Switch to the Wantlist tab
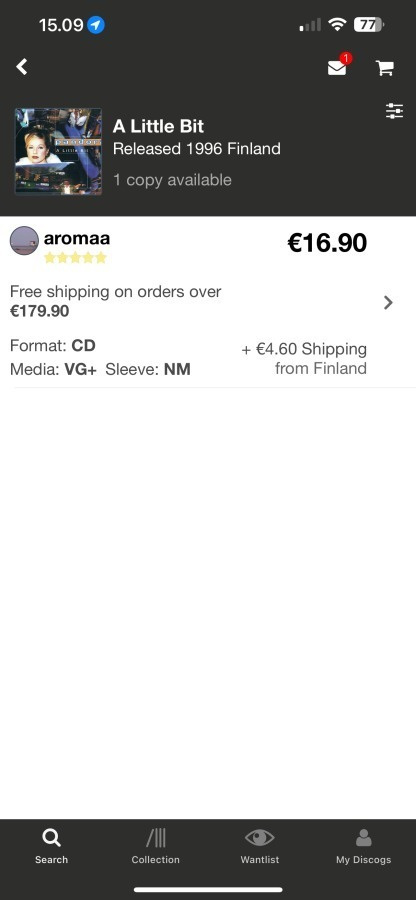The height and width of the screenshot is (900, 416). 260,847
